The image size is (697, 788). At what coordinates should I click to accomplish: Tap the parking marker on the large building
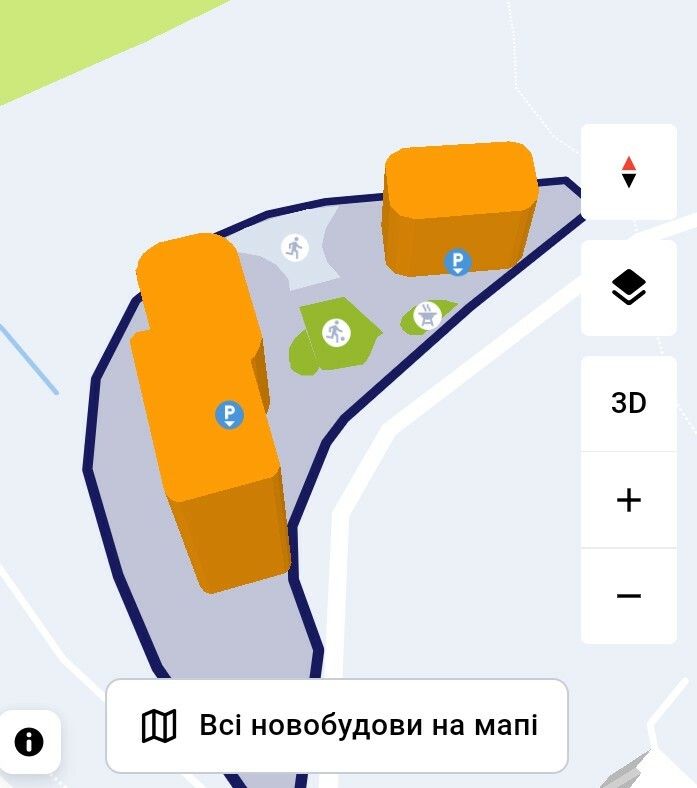(229, 414)
